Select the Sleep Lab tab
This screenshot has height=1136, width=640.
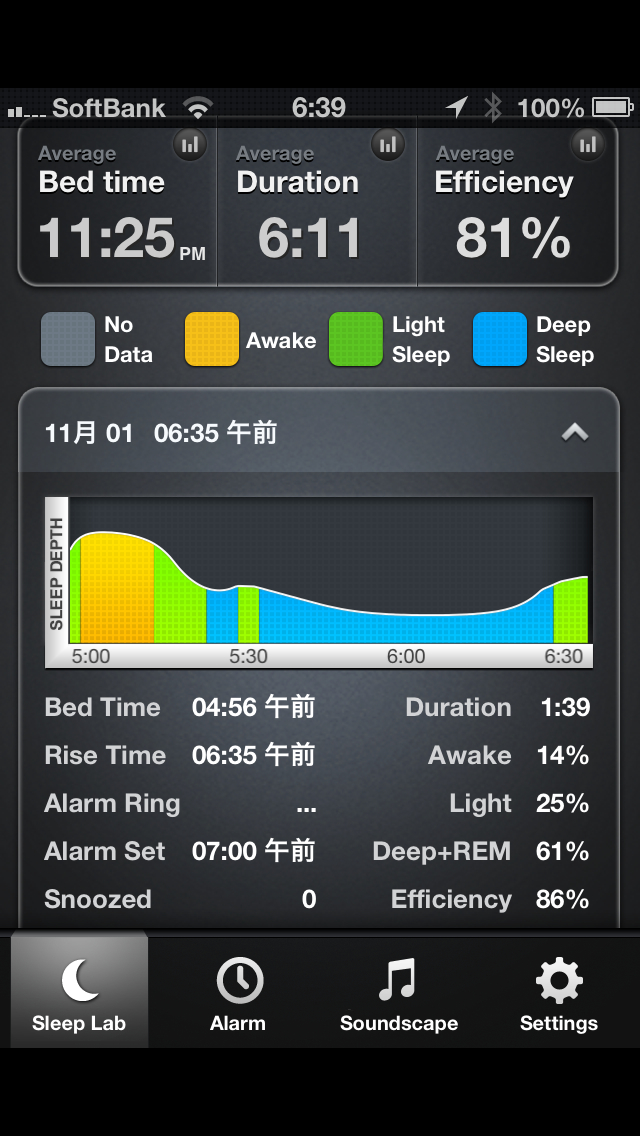point(79,993)
